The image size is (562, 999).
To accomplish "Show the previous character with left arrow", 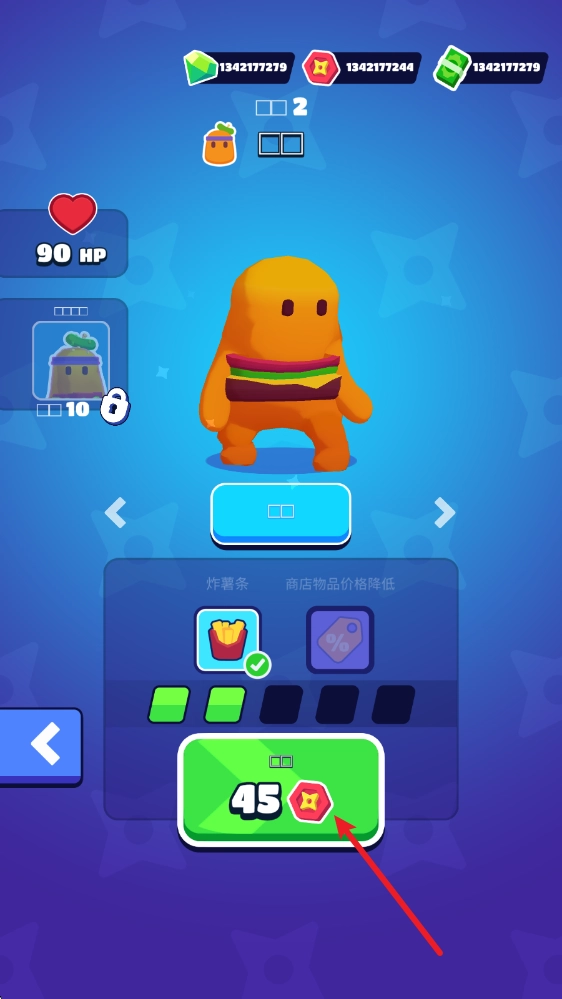I will pos(115,513).
